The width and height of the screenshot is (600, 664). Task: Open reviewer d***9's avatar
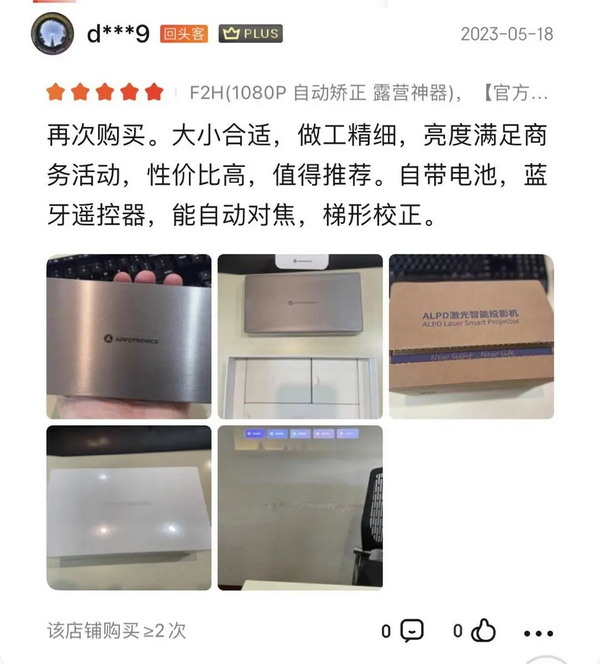point(52,34)
